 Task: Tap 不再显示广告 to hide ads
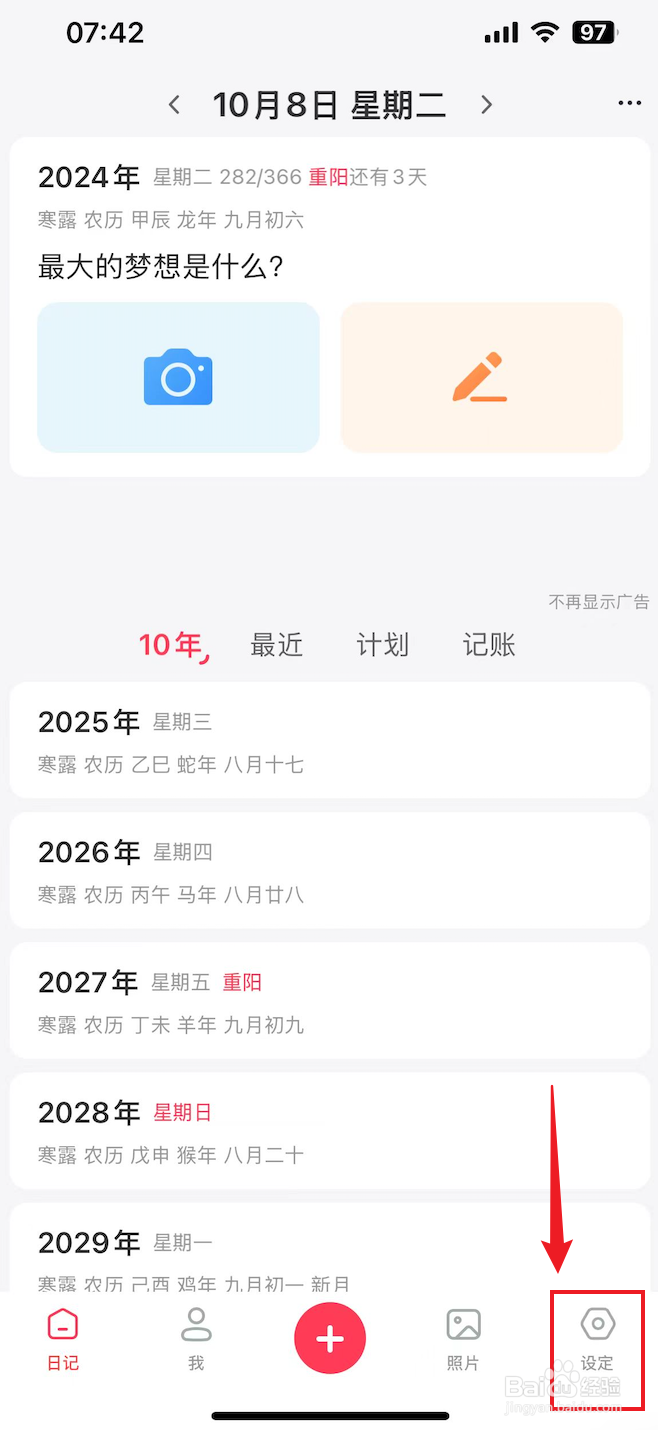598,602
